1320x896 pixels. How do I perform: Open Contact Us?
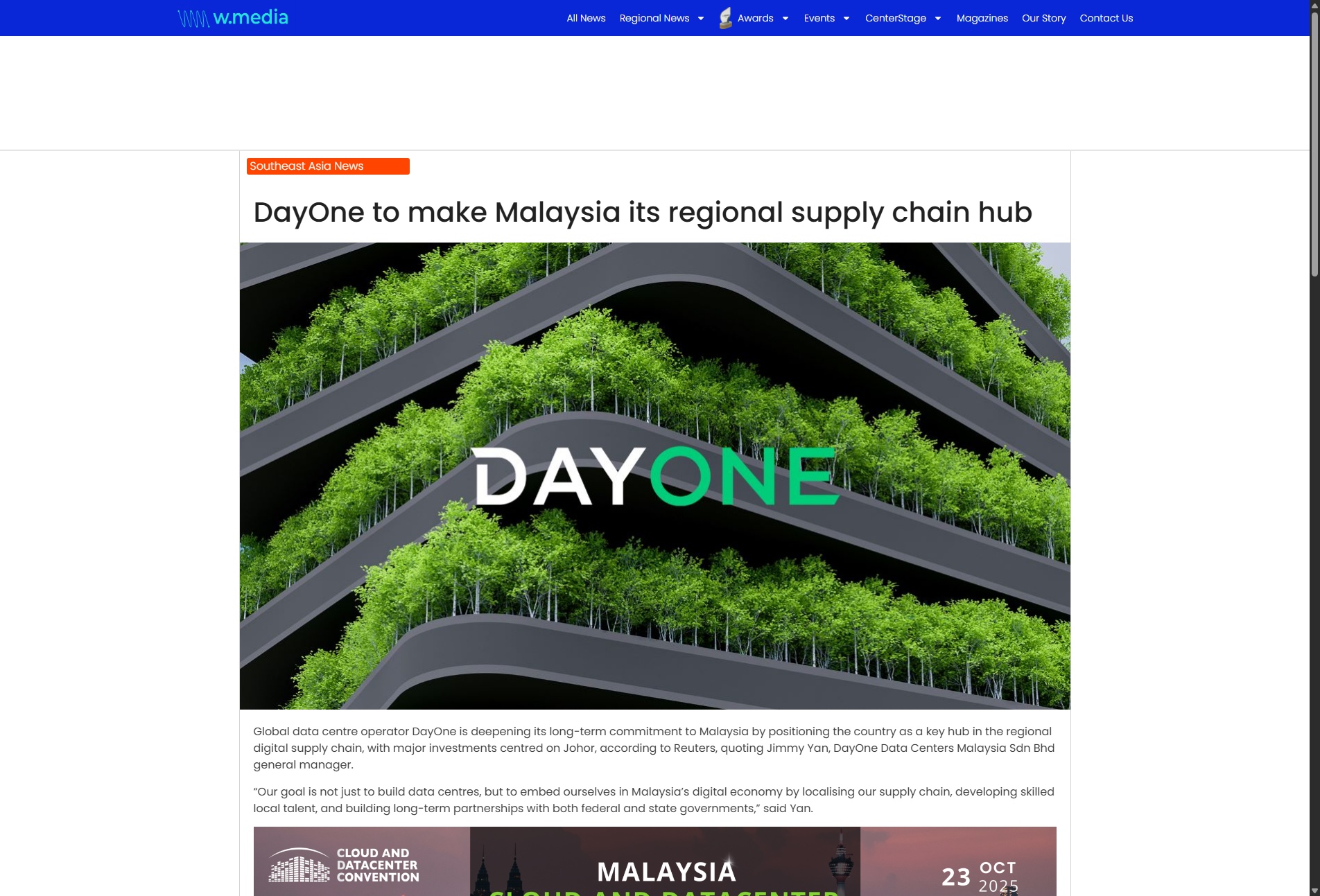[1106, 18]
